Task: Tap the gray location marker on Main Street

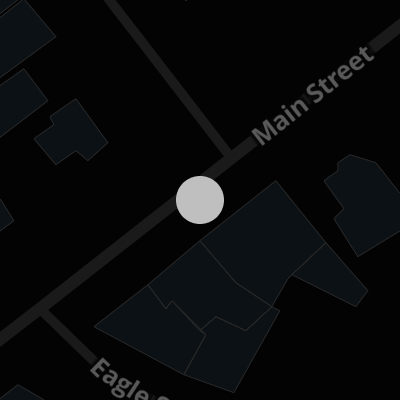Action: [200, 200]
